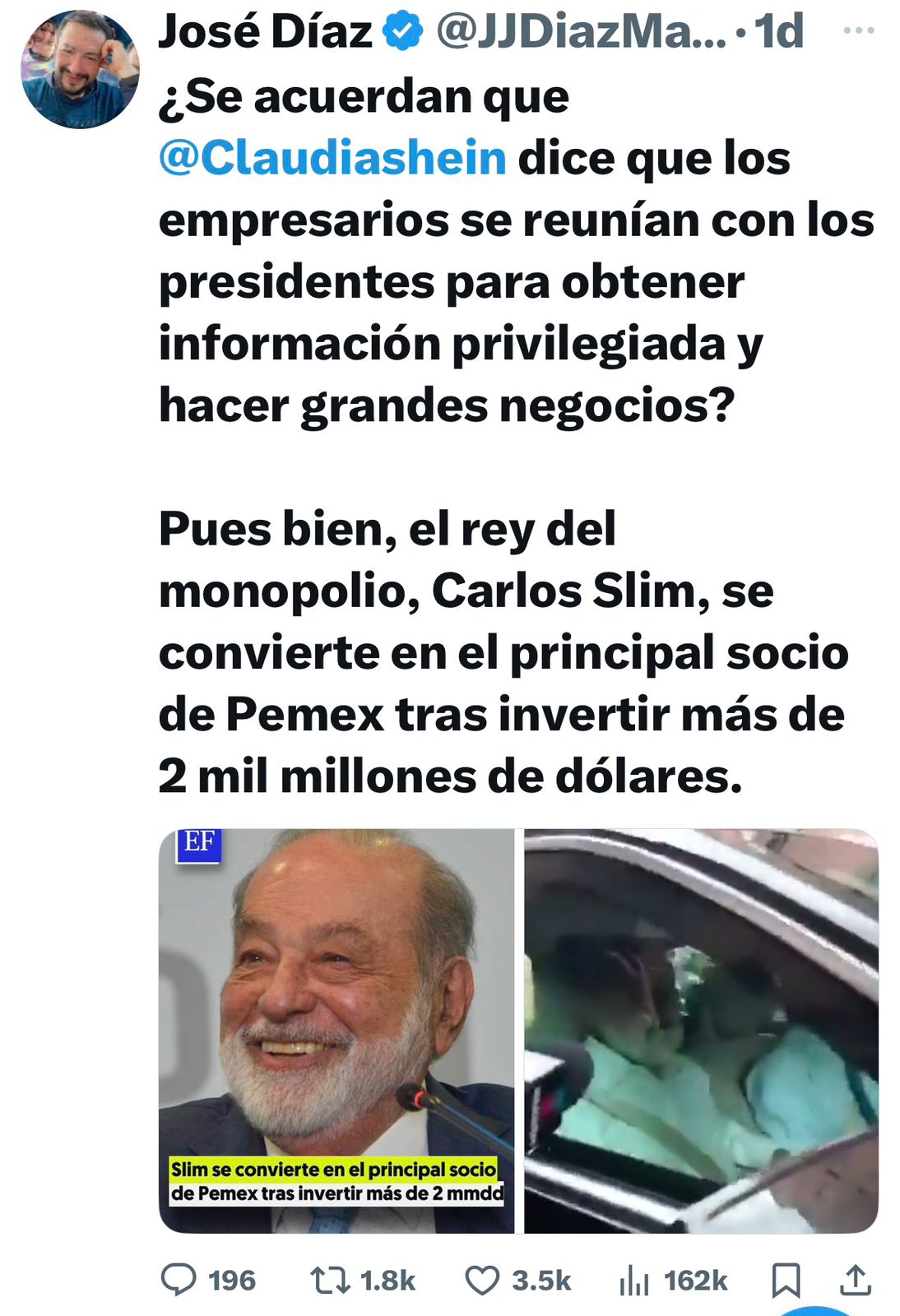Open the @JJDiazMa handle profile

point(580,31)
